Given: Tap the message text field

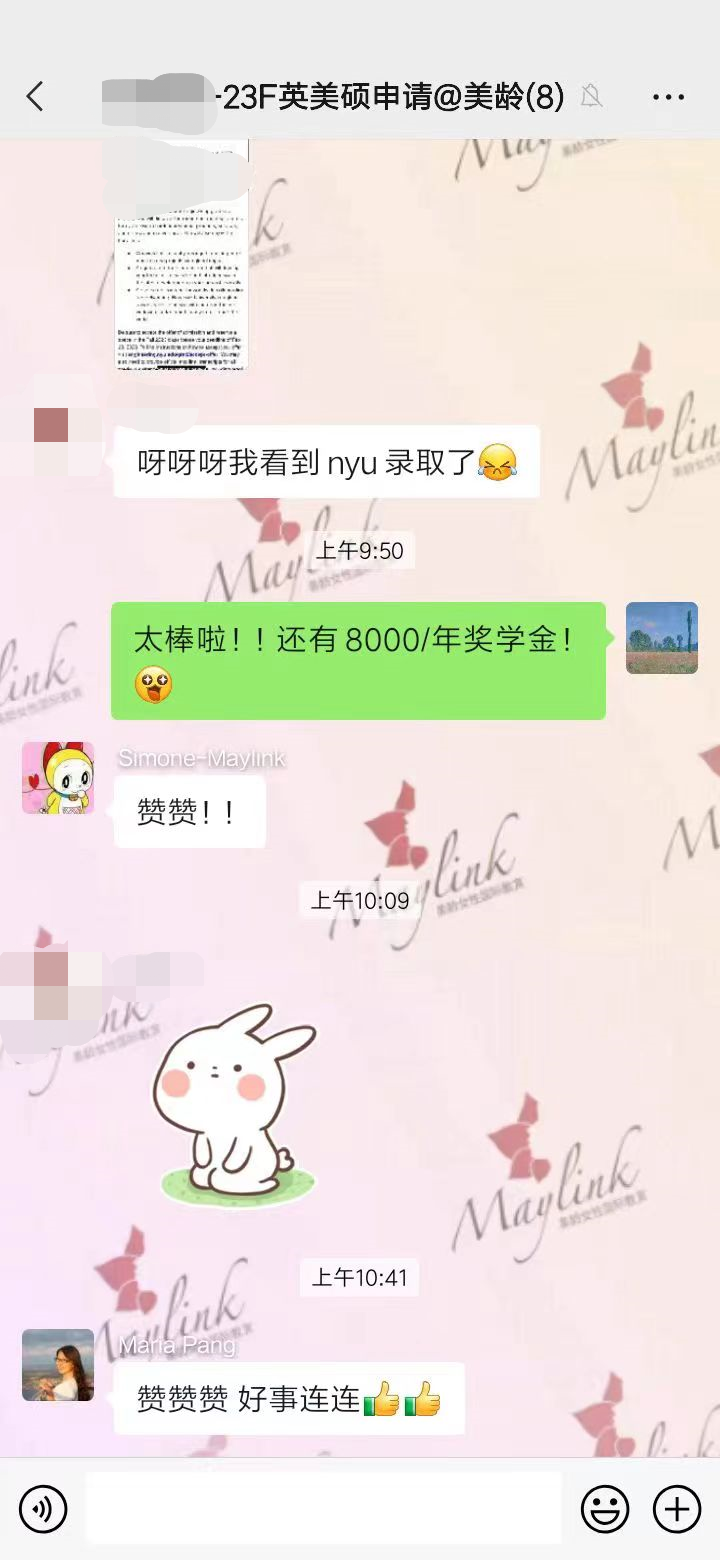Looking at the screenshot, I should coord(323,1508).
